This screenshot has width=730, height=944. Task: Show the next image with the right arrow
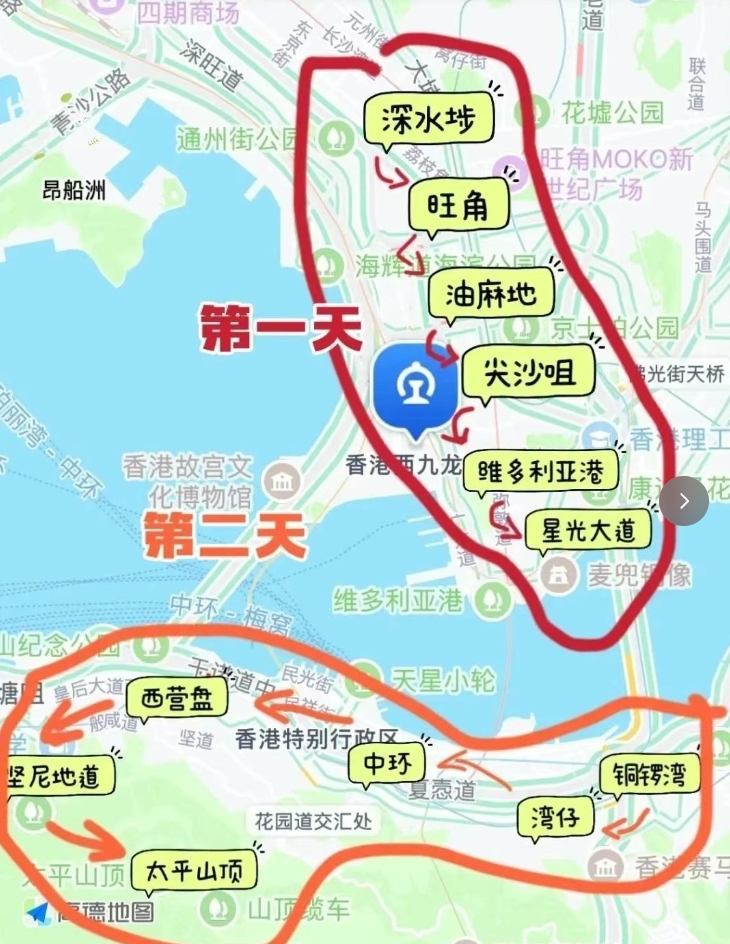coord(684,501)
